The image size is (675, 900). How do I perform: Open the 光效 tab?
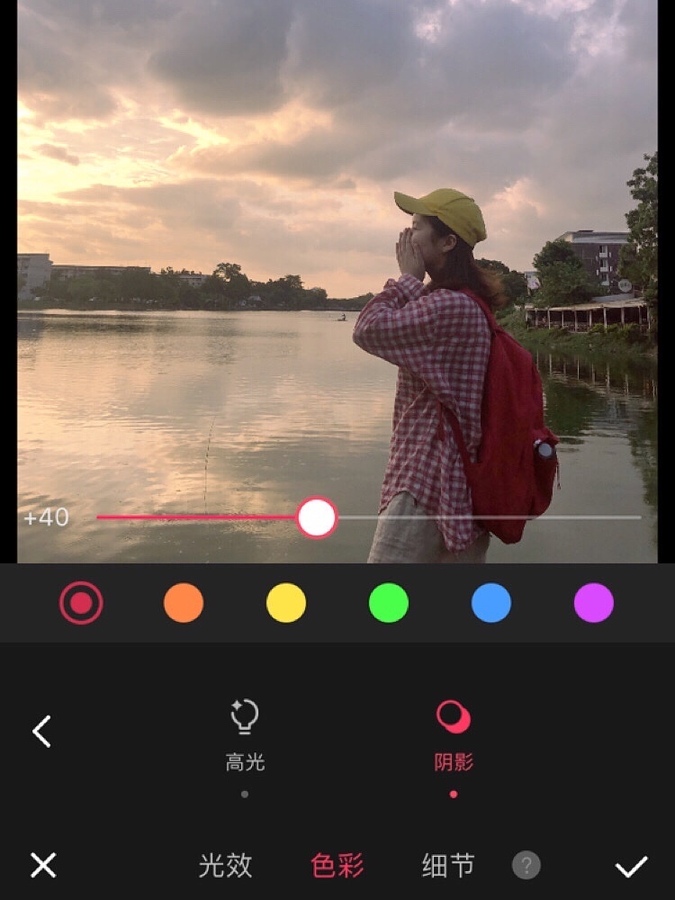(x=225, y=865)
